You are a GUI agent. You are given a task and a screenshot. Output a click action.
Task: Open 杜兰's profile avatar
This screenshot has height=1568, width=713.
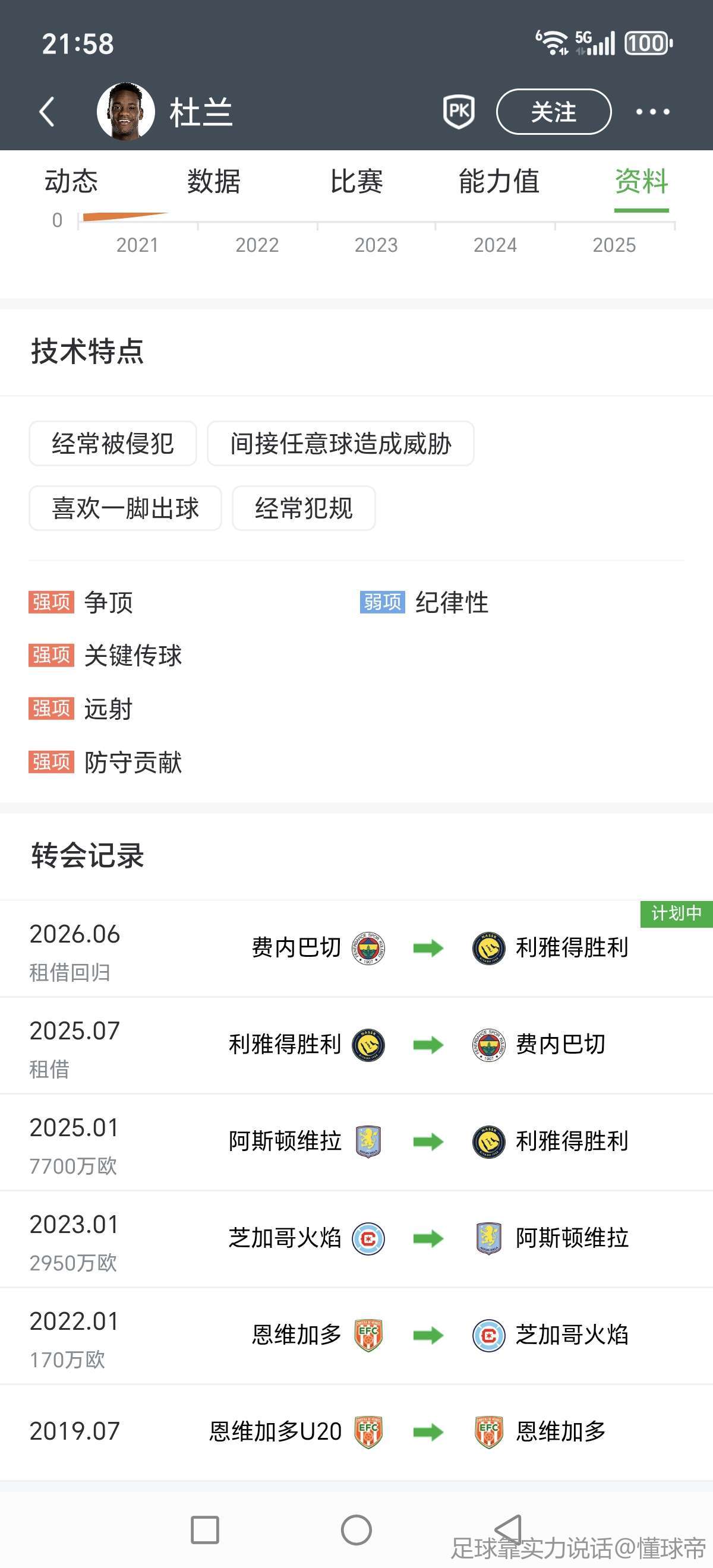[x=126, y=112]
